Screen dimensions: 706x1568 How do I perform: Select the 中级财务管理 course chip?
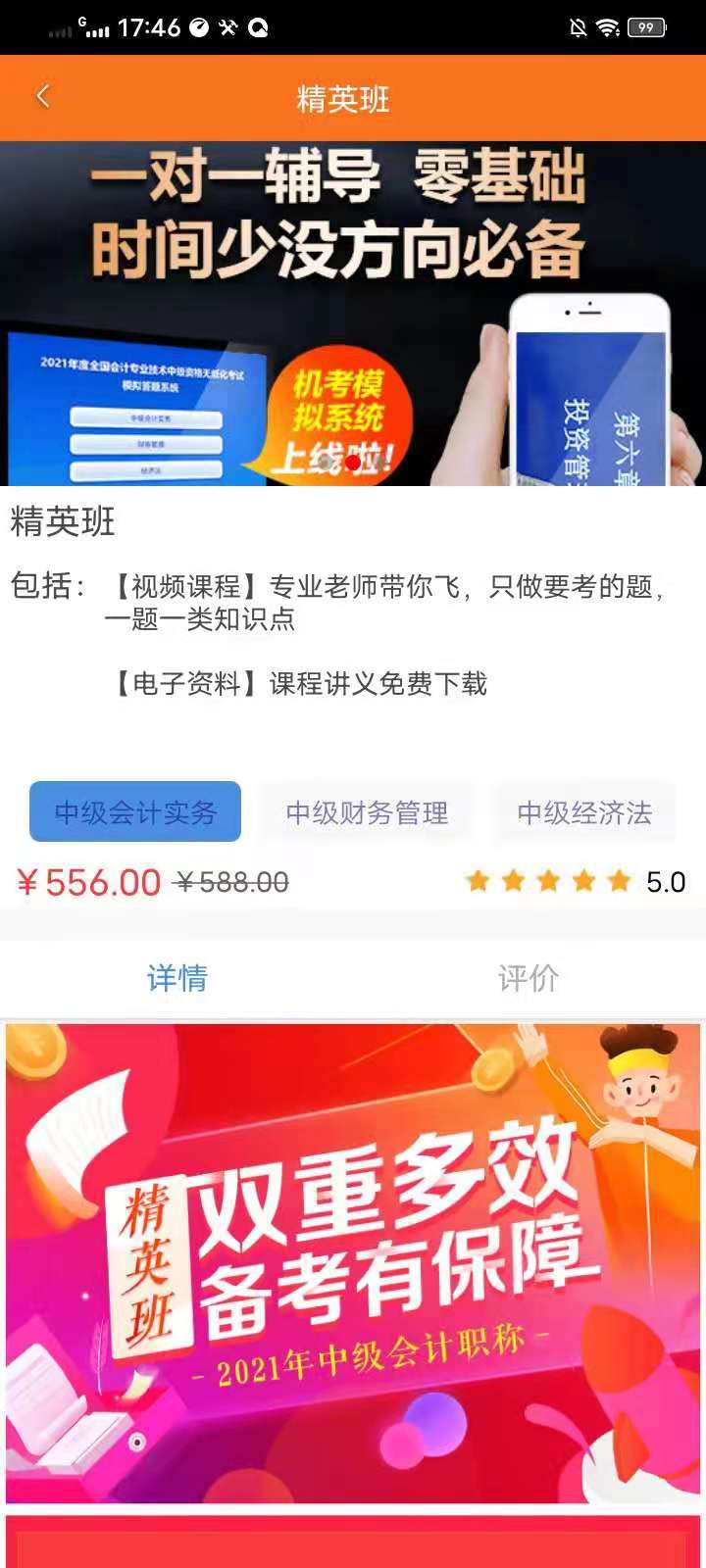pos(367,811)
